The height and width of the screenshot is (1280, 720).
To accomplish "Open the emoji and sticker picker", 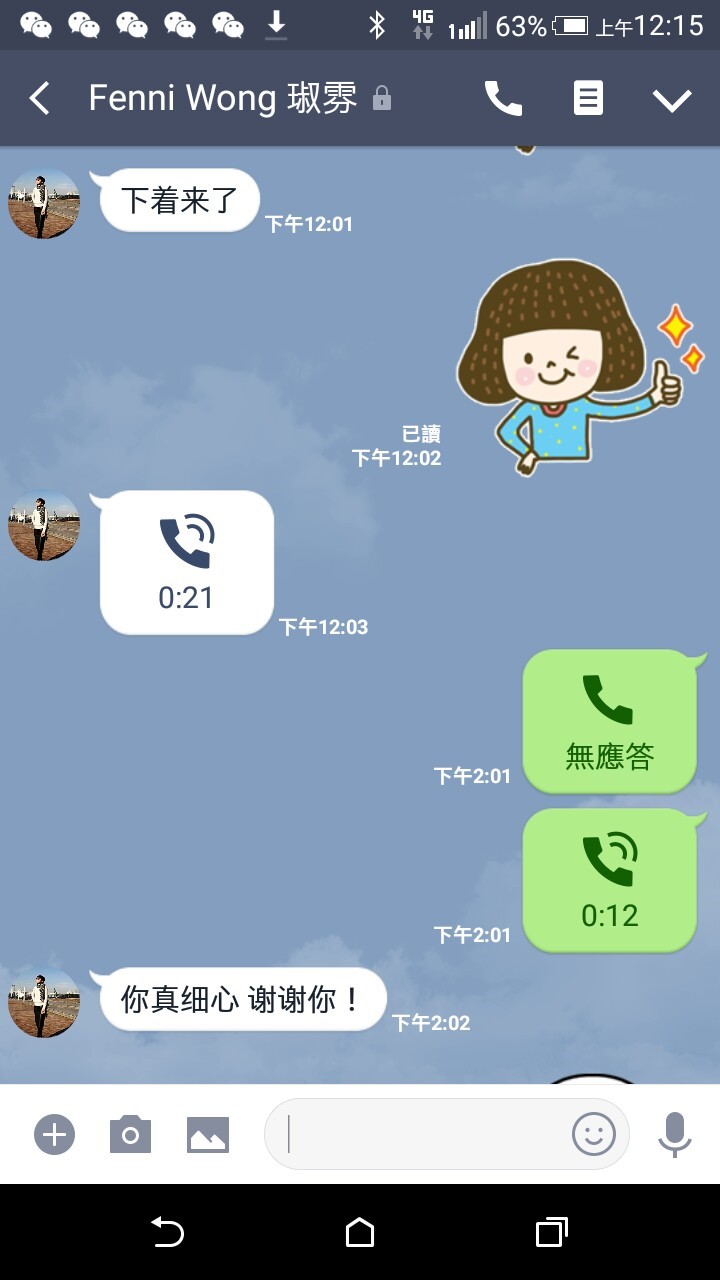I will click(x=593, y=1134).
